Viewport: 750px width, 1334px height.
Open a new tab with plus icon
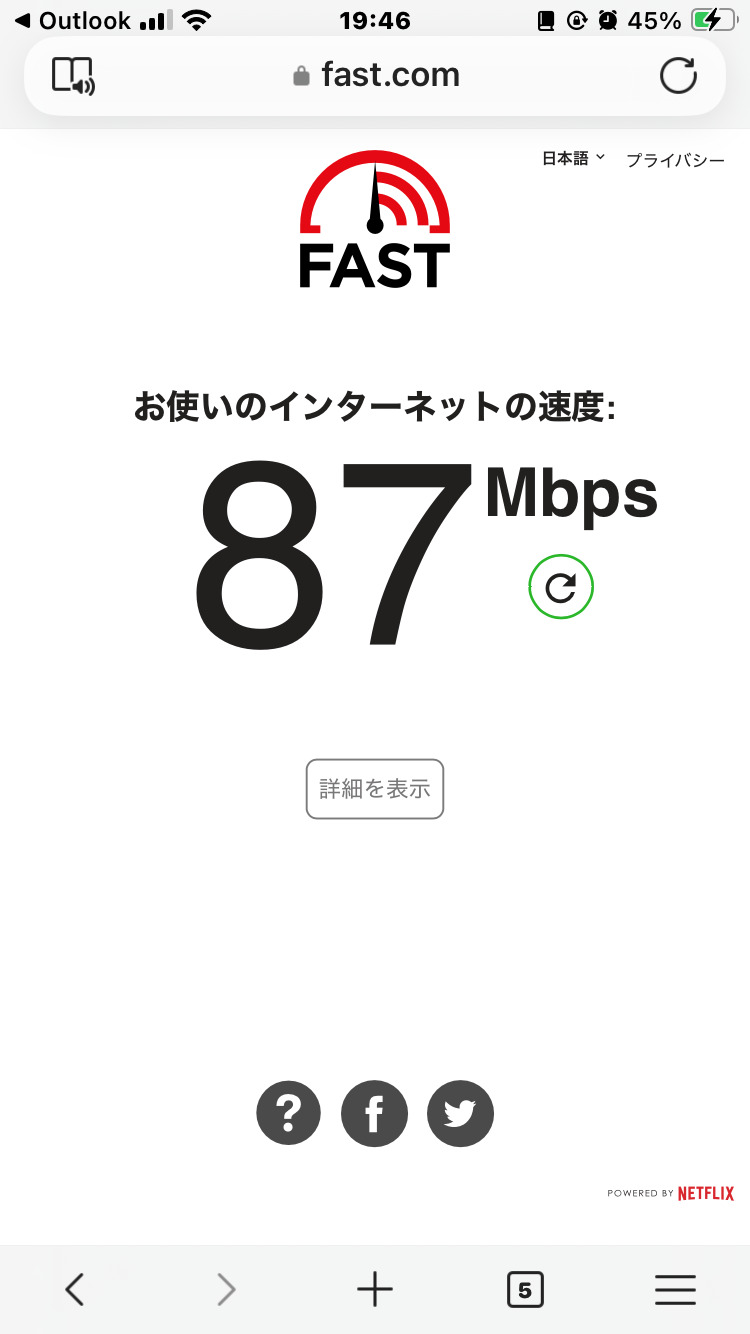(x=375, y=1289)
